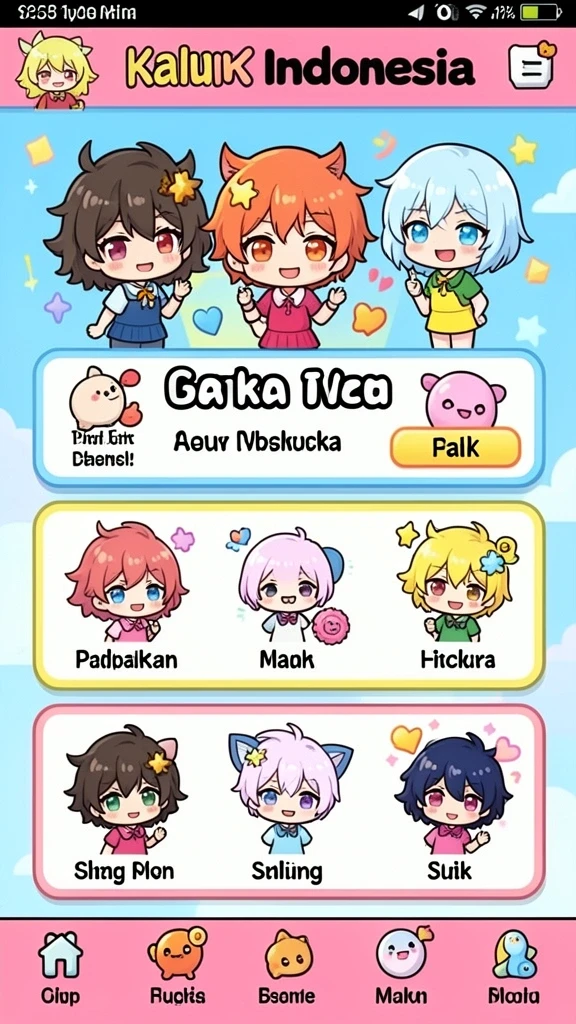Open the menu icon in the header
The height and width of the screenshot is (1024, 576).
tap(531, 66)
